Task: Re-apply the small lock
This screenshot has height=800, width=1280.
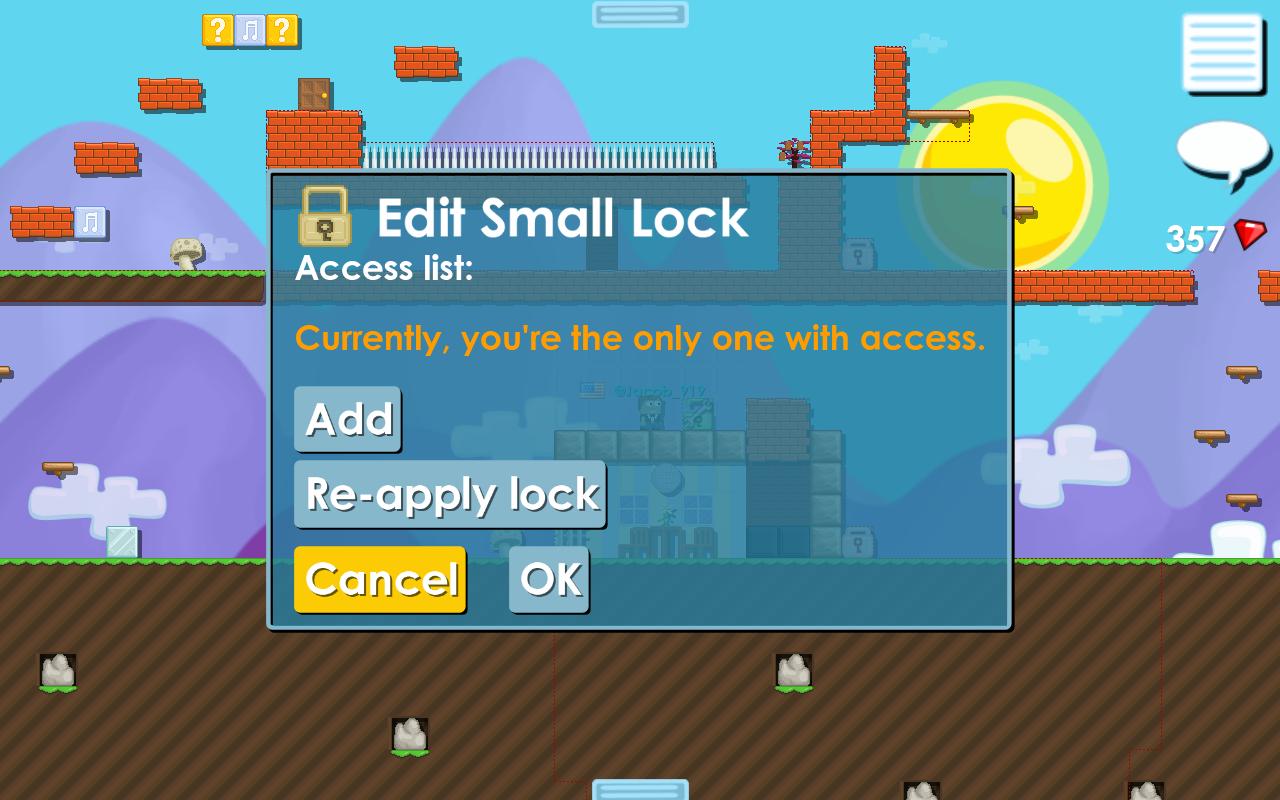Action: coord(450,494)
